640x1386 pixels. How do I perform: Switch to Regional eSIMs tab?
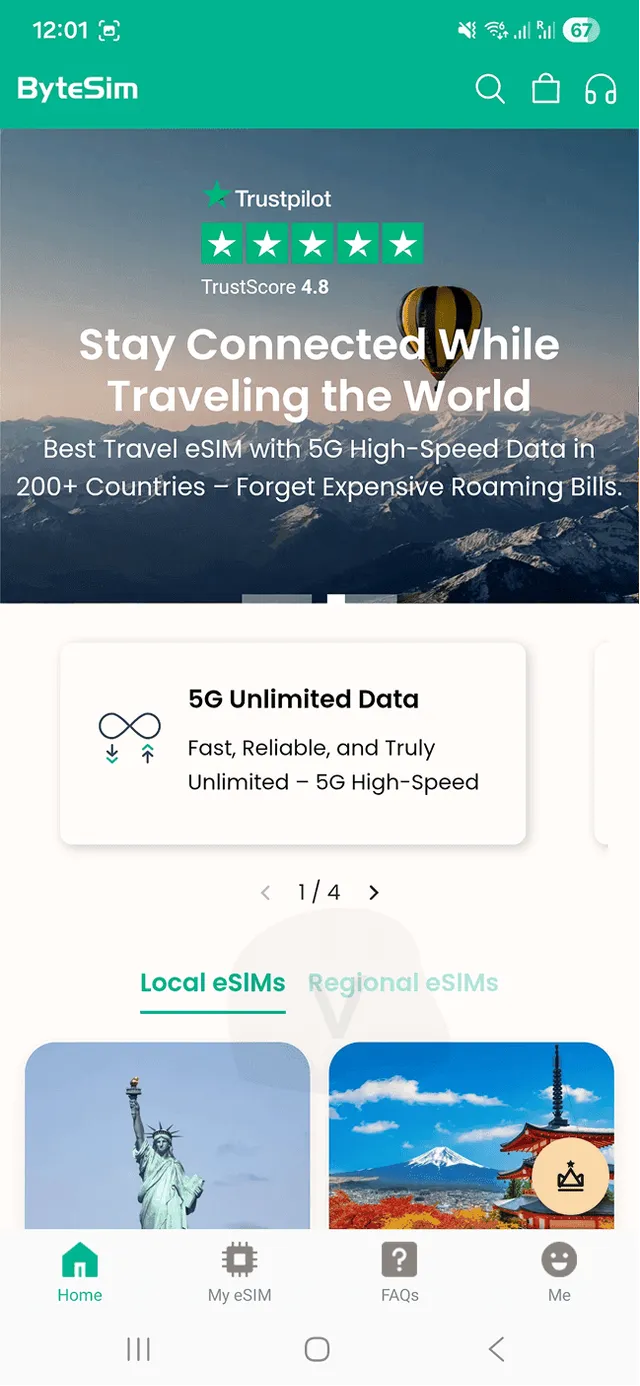tap(403, 983)
